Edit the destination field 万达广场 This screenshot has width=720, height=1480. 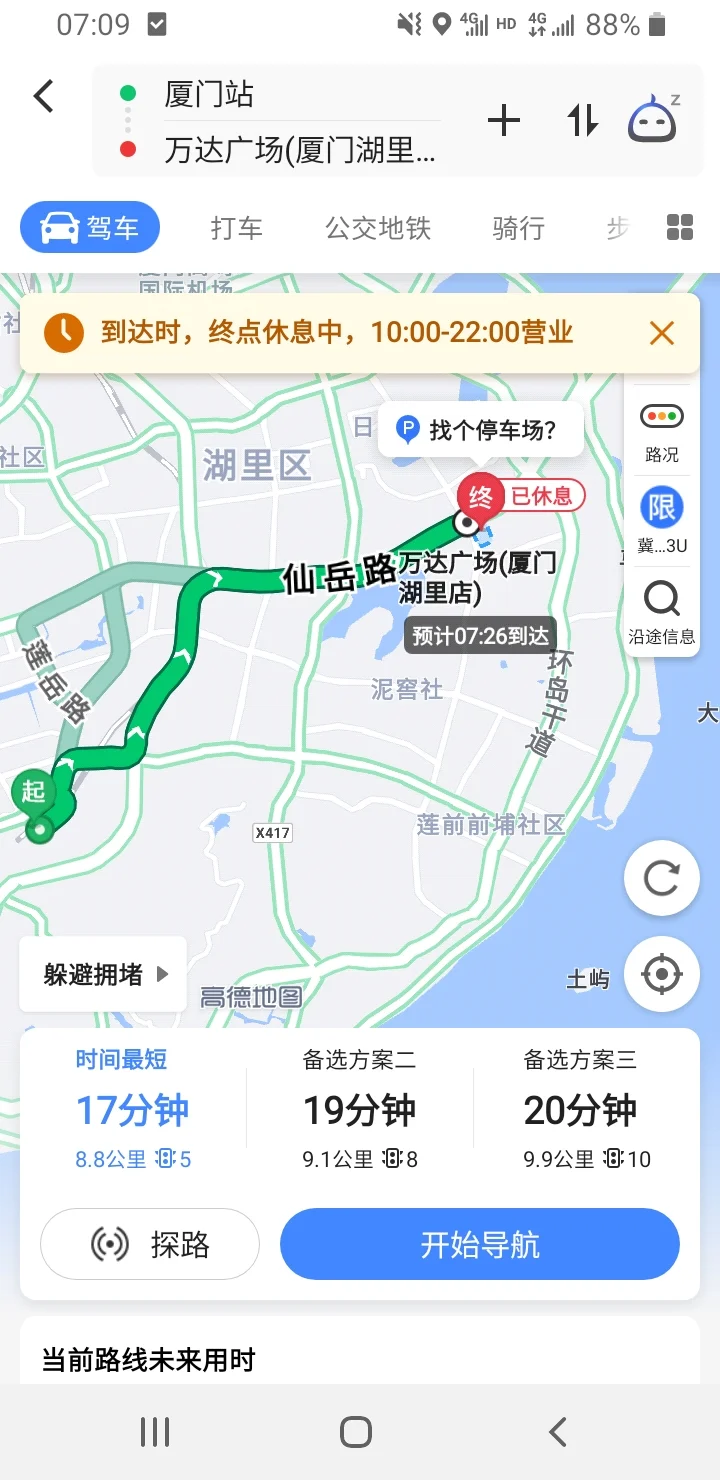click(300, 150)
